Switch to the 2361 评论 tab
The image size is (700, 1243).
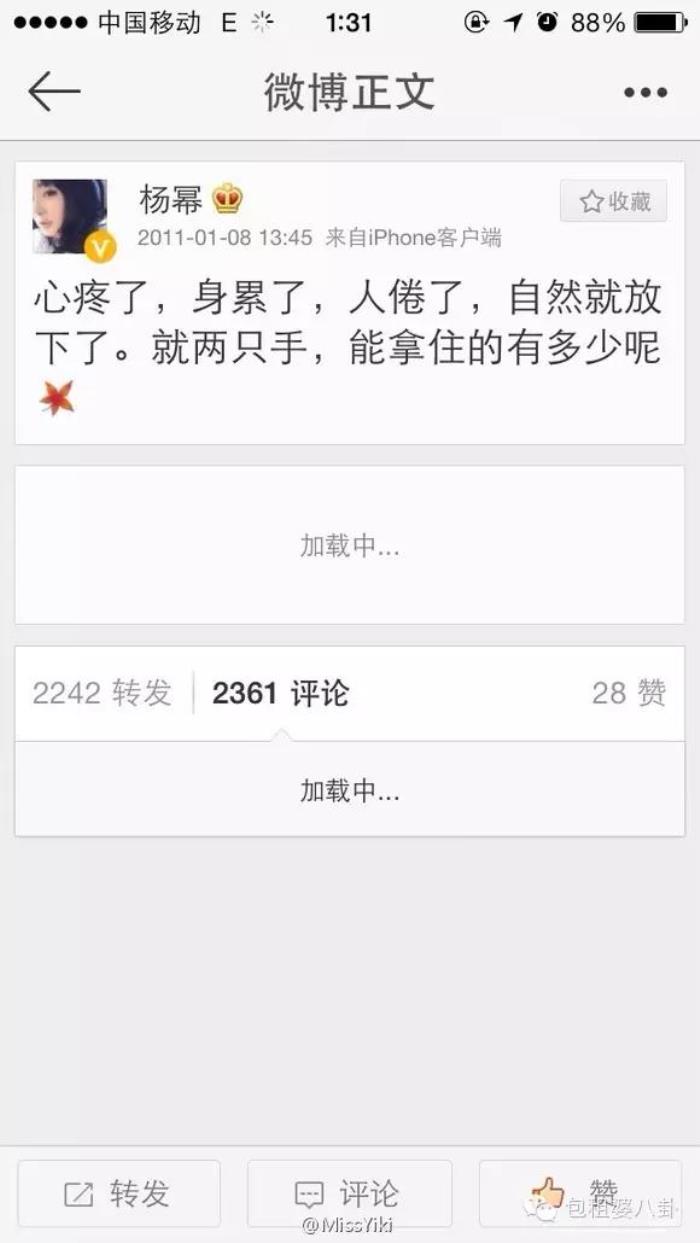pos(280,693)
